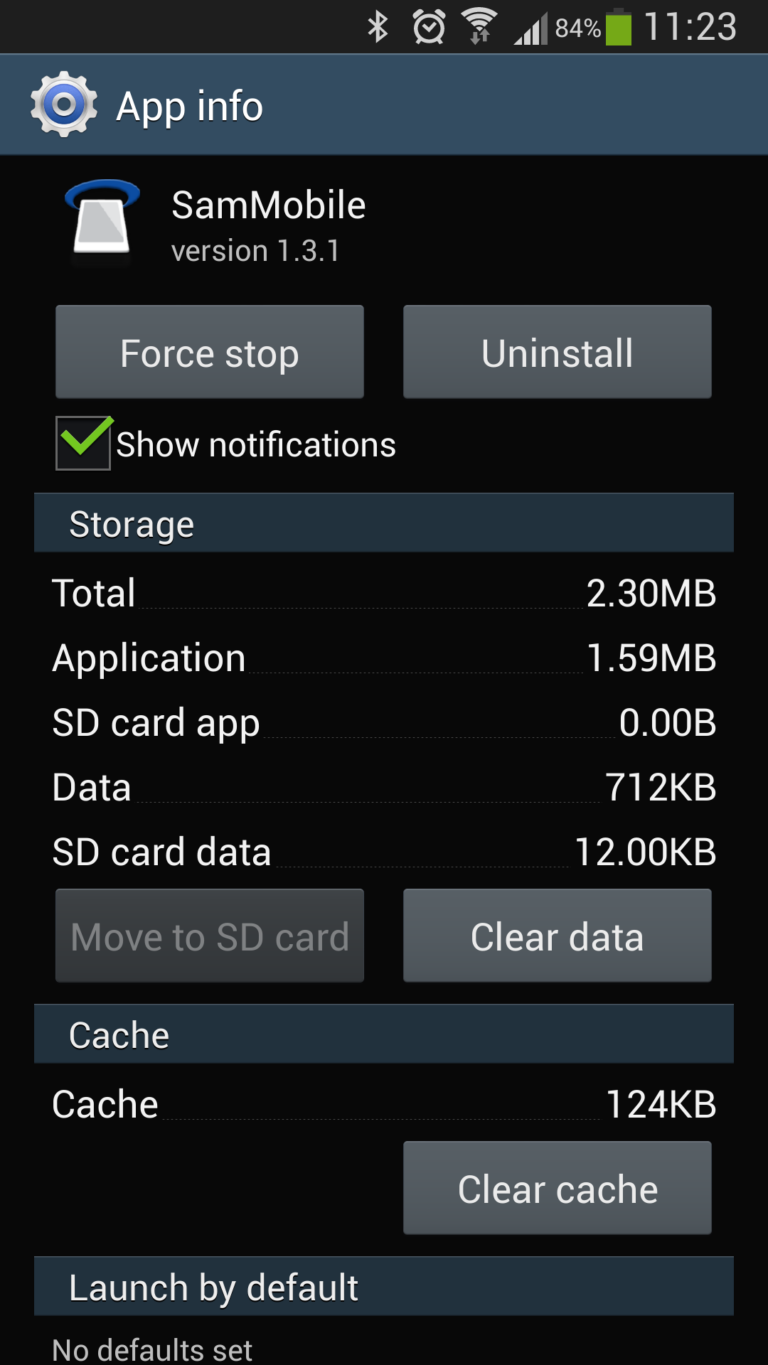The image size is (768, 1365).
Task: Click the App info settings gear icon
Action: click(62, 103)
